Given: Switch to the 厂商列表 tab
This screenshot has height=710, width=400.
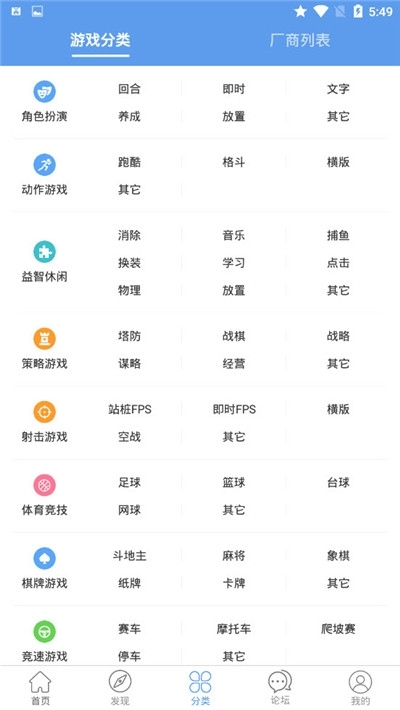Looking at the screenshot, I should tap(300, 40).
